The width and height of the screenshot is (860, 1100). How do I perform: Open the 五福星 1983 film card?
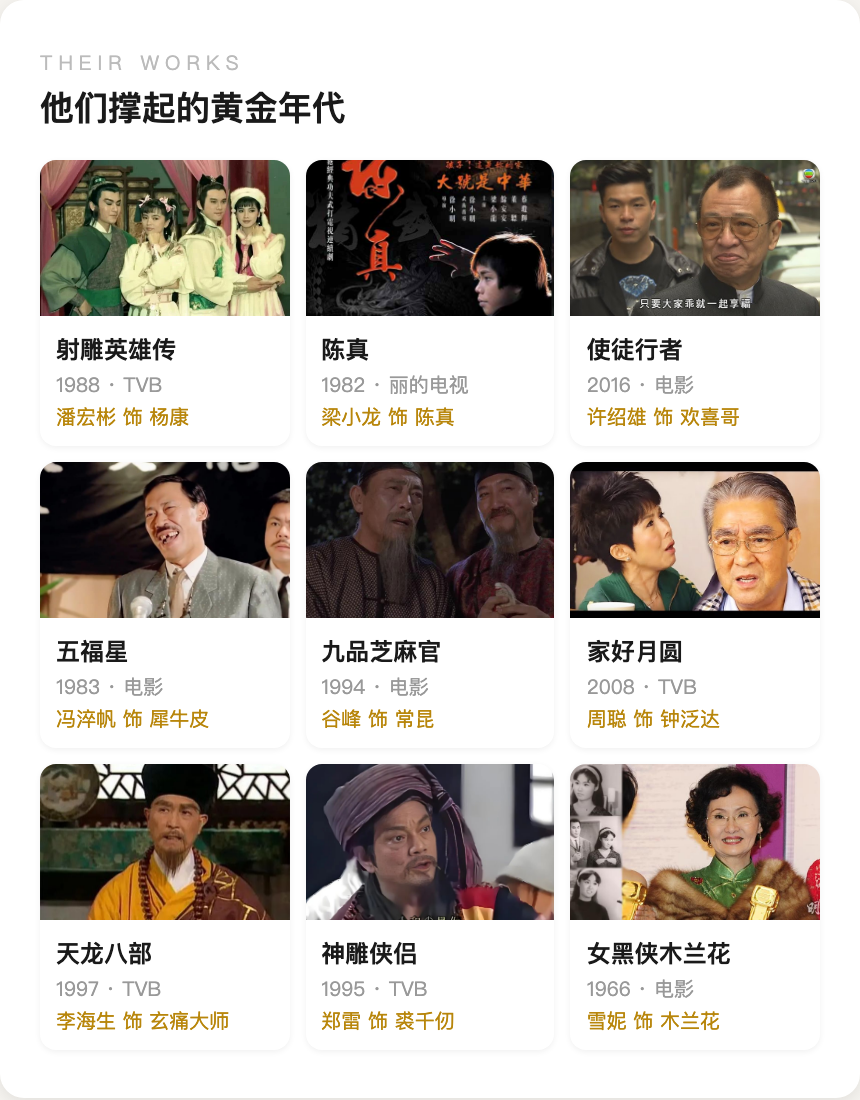pyautogui.click(x=165, y=604)
